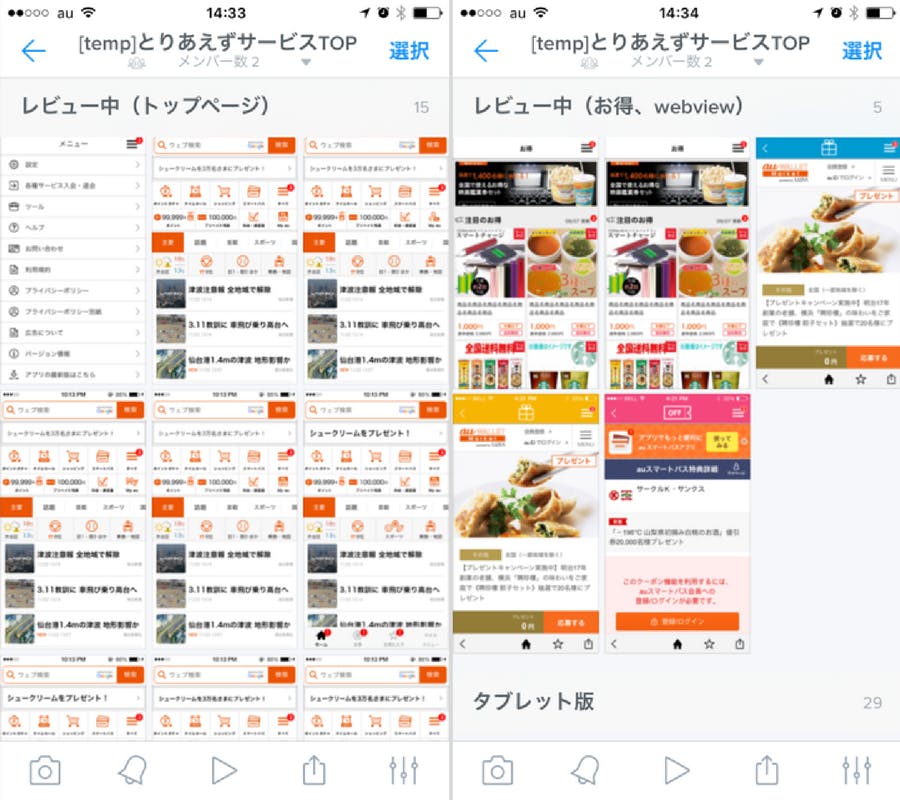Open the camera on the お得、webview screen
The width and height of the screenshot is (900, 800).
(497, 769)
